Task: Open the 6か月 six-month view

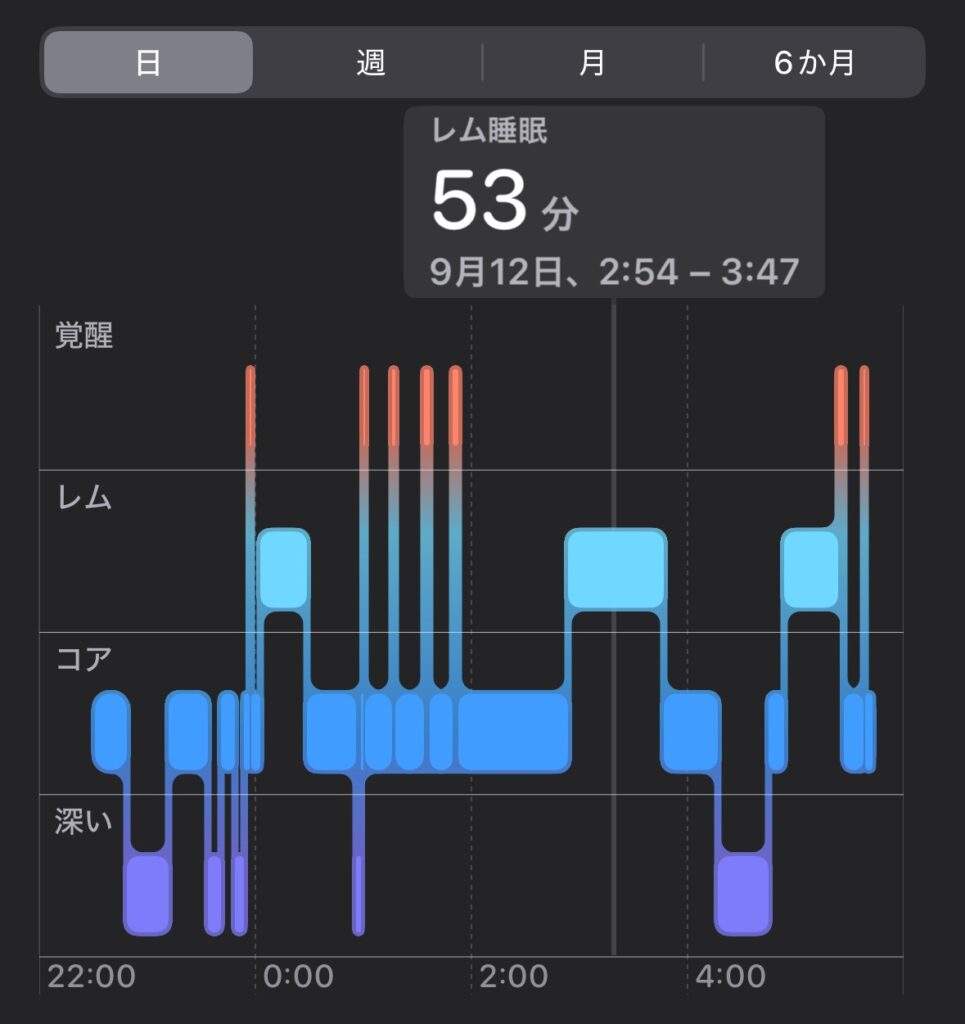Action: point(814,62)
